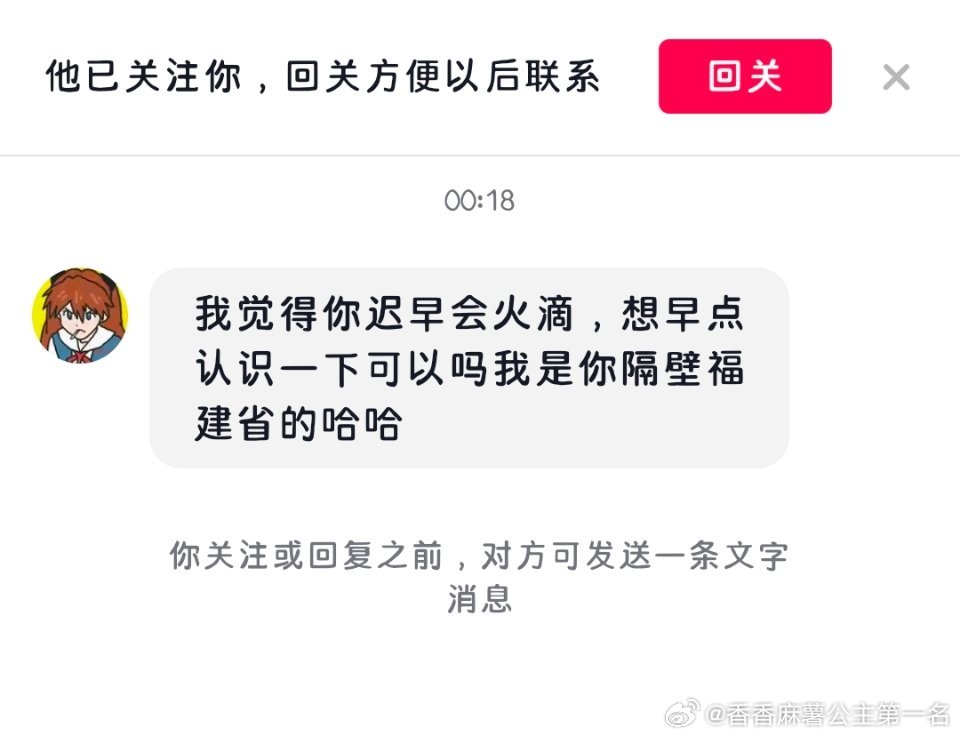Dismiss the follow-back banner
The height and width of the screenshot is (737, 960).
[x=896, y=77]
